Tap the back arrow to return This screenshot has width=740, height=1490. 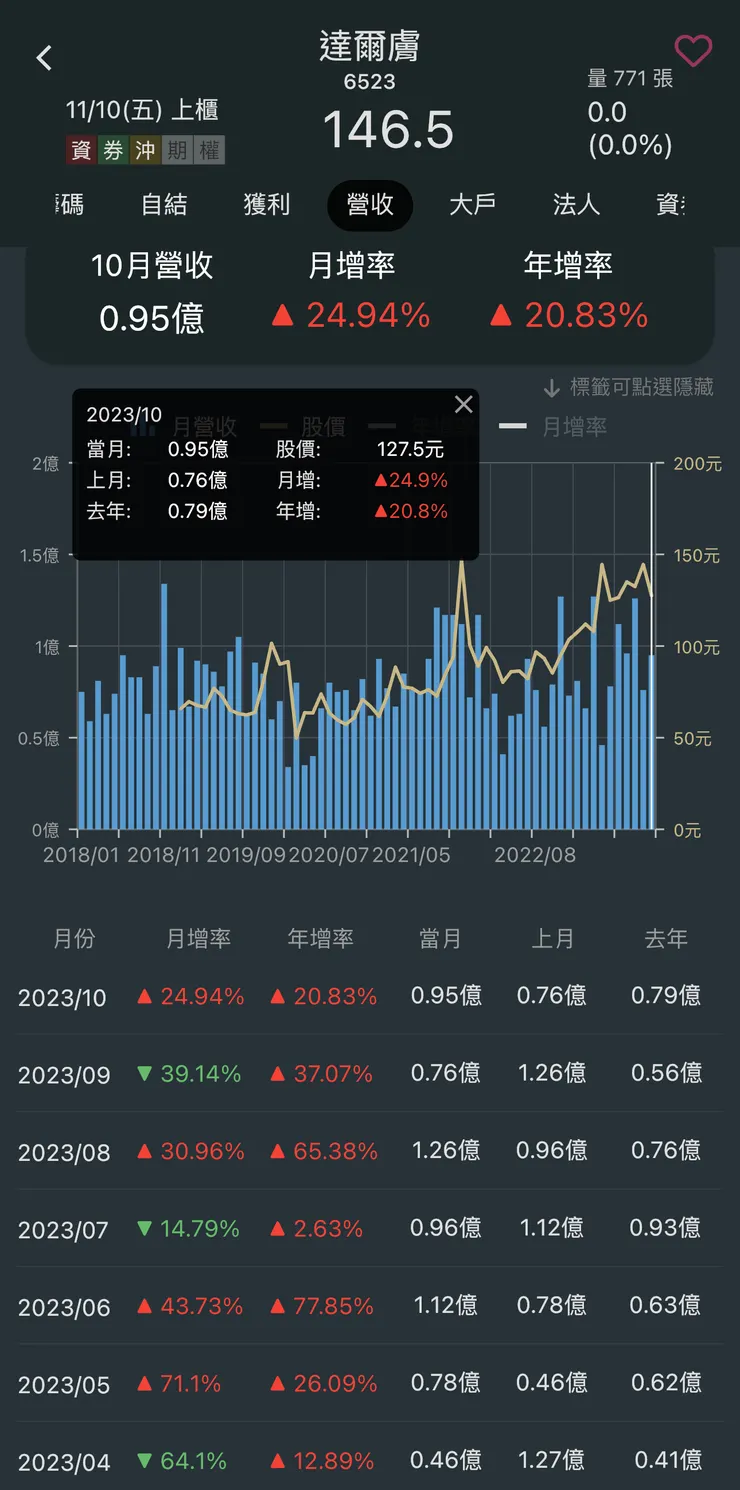pyautogui.click(x=44, y=57)
